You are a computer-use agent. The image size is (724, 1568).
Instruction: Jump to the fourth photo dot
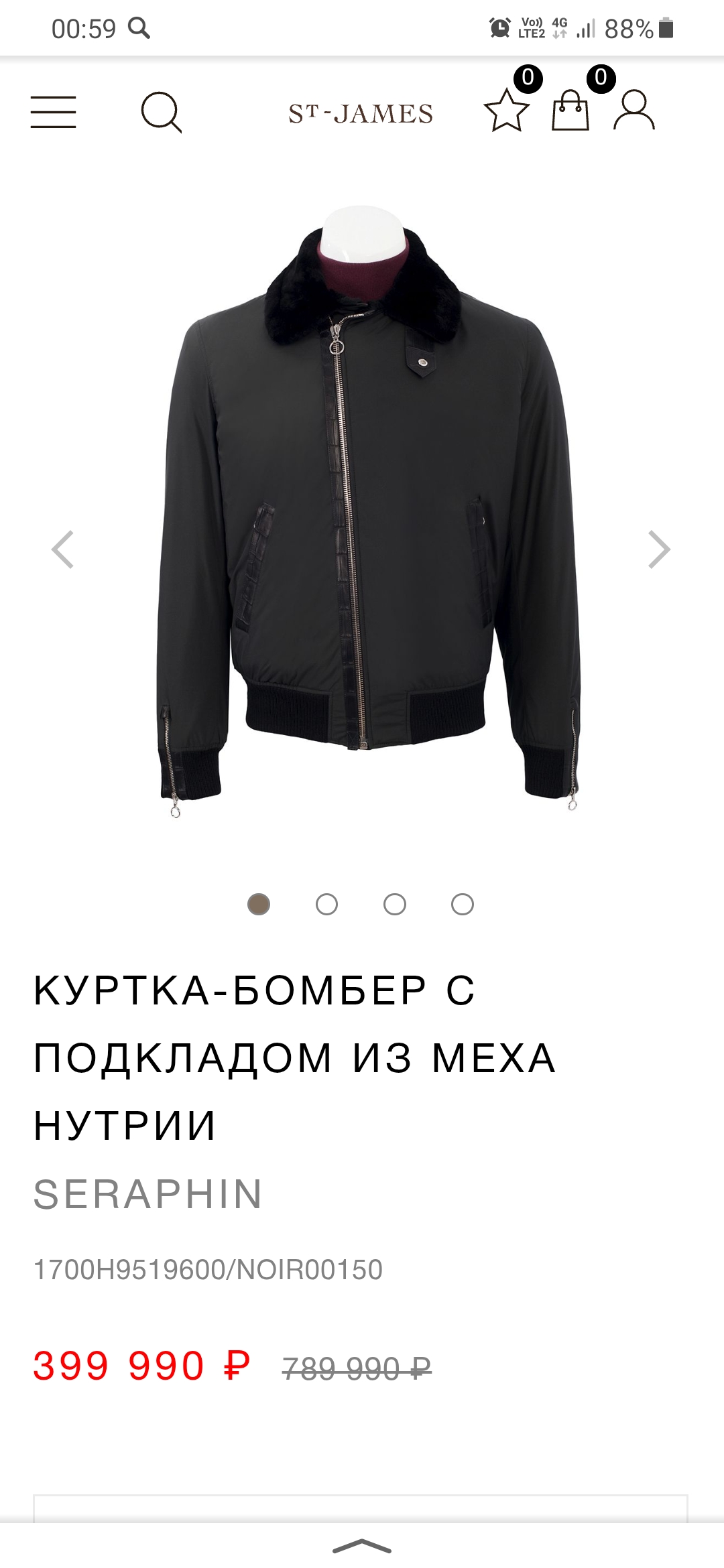[x=463, y=905]
